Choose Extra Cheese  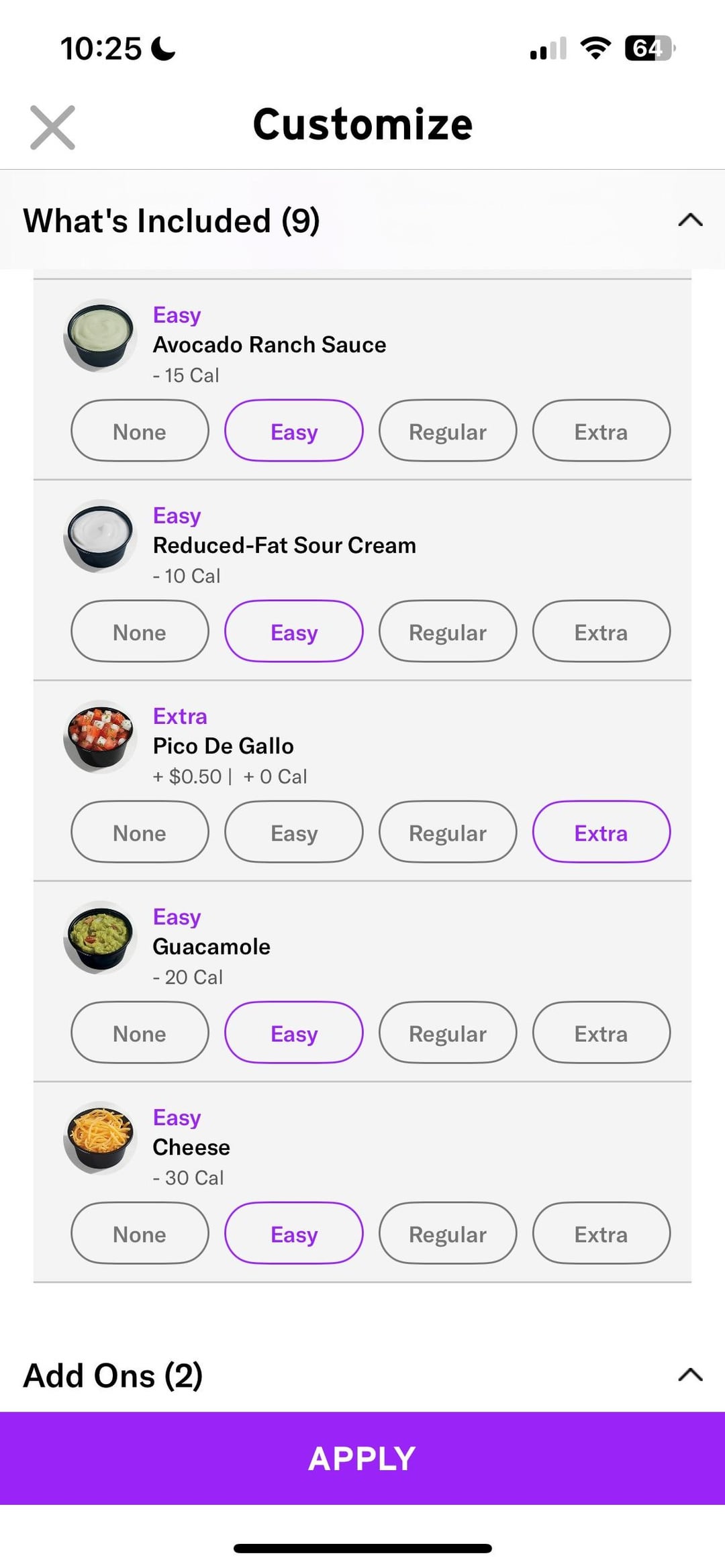click(x=601, y=1233)
